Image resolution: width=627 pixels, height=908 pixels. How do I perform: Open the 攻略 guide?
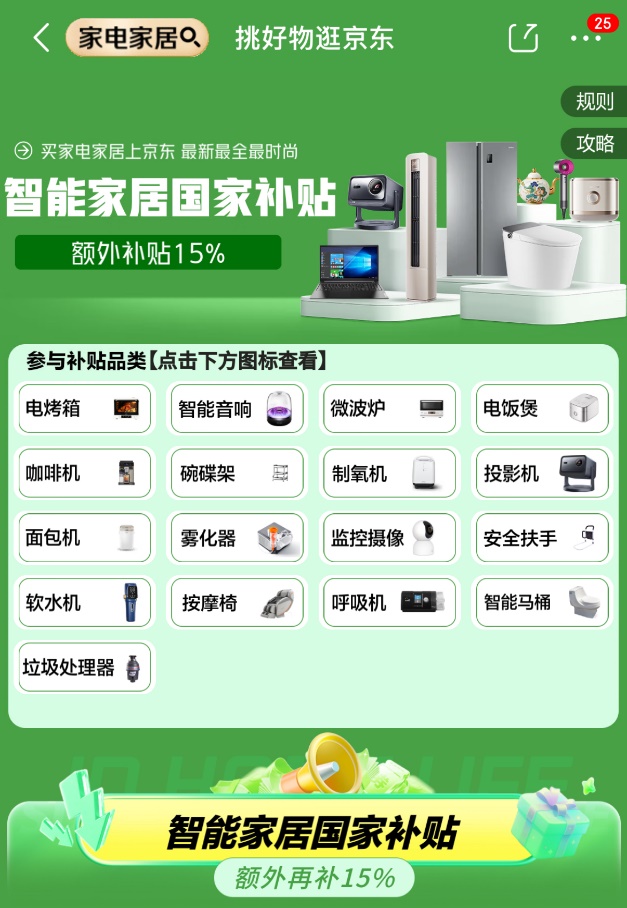tap(595, 143)
